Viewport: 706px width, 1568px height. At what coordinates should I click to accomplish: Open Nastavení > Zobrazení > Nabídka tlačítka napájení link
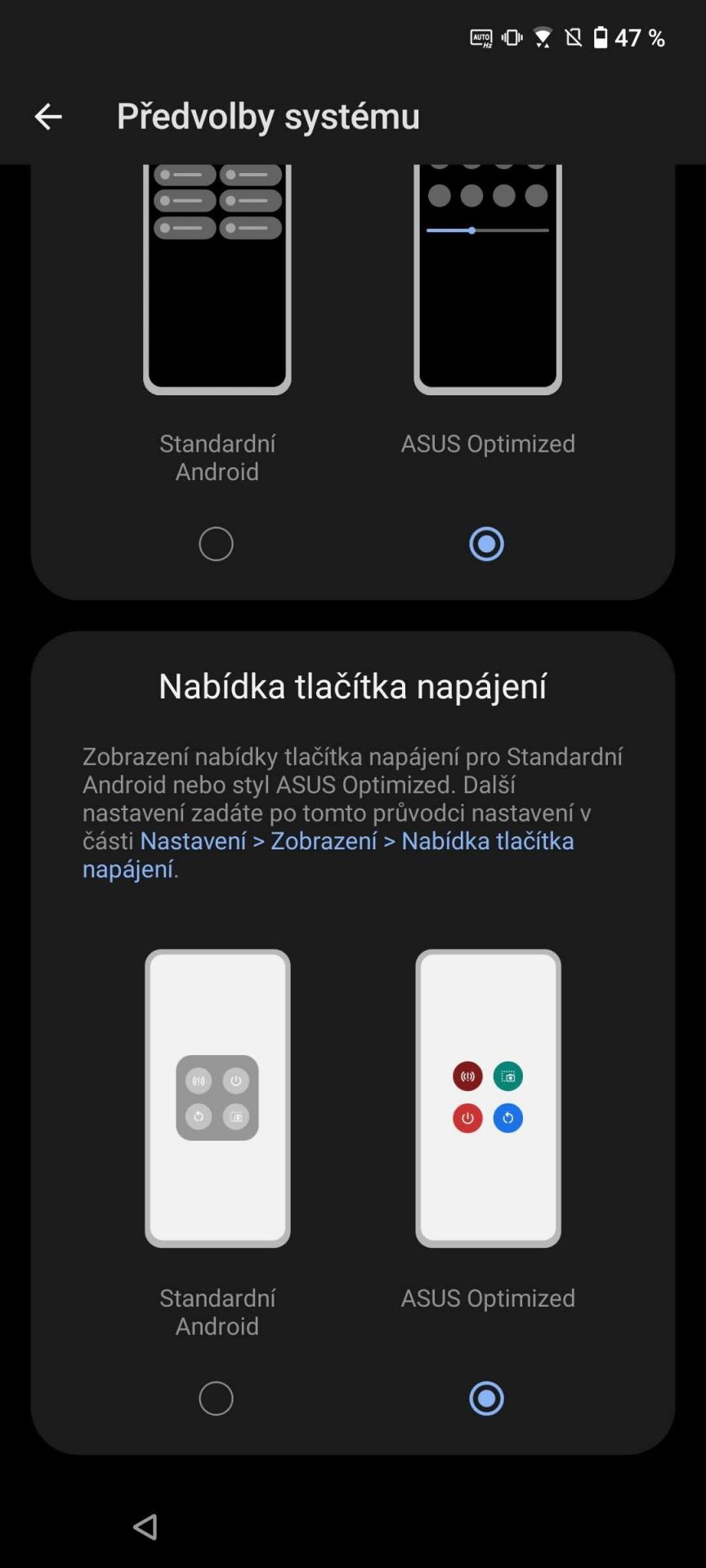(328, 854)
